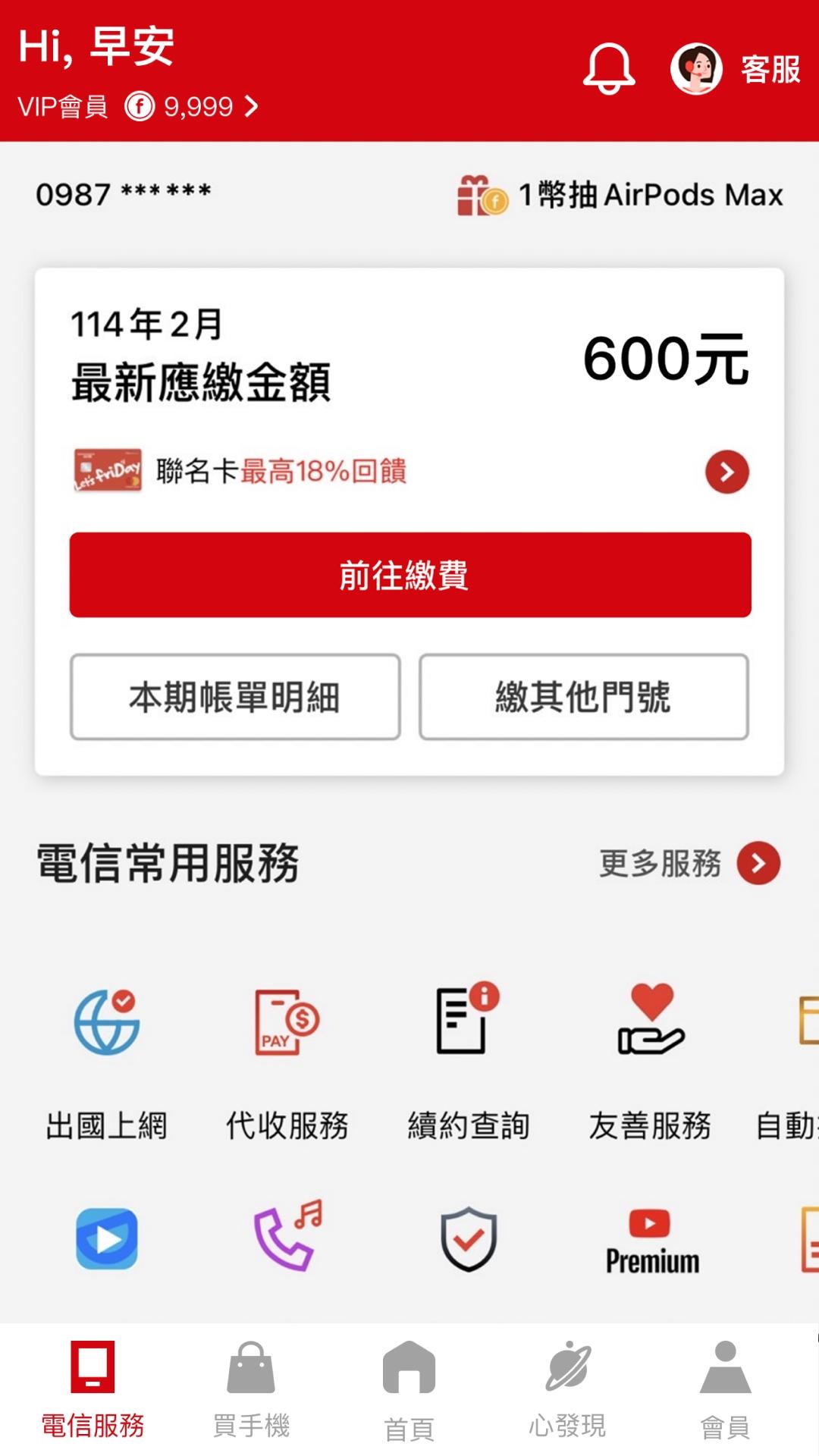View 本期帳單明細 bill details

click(x=235, y=697)
